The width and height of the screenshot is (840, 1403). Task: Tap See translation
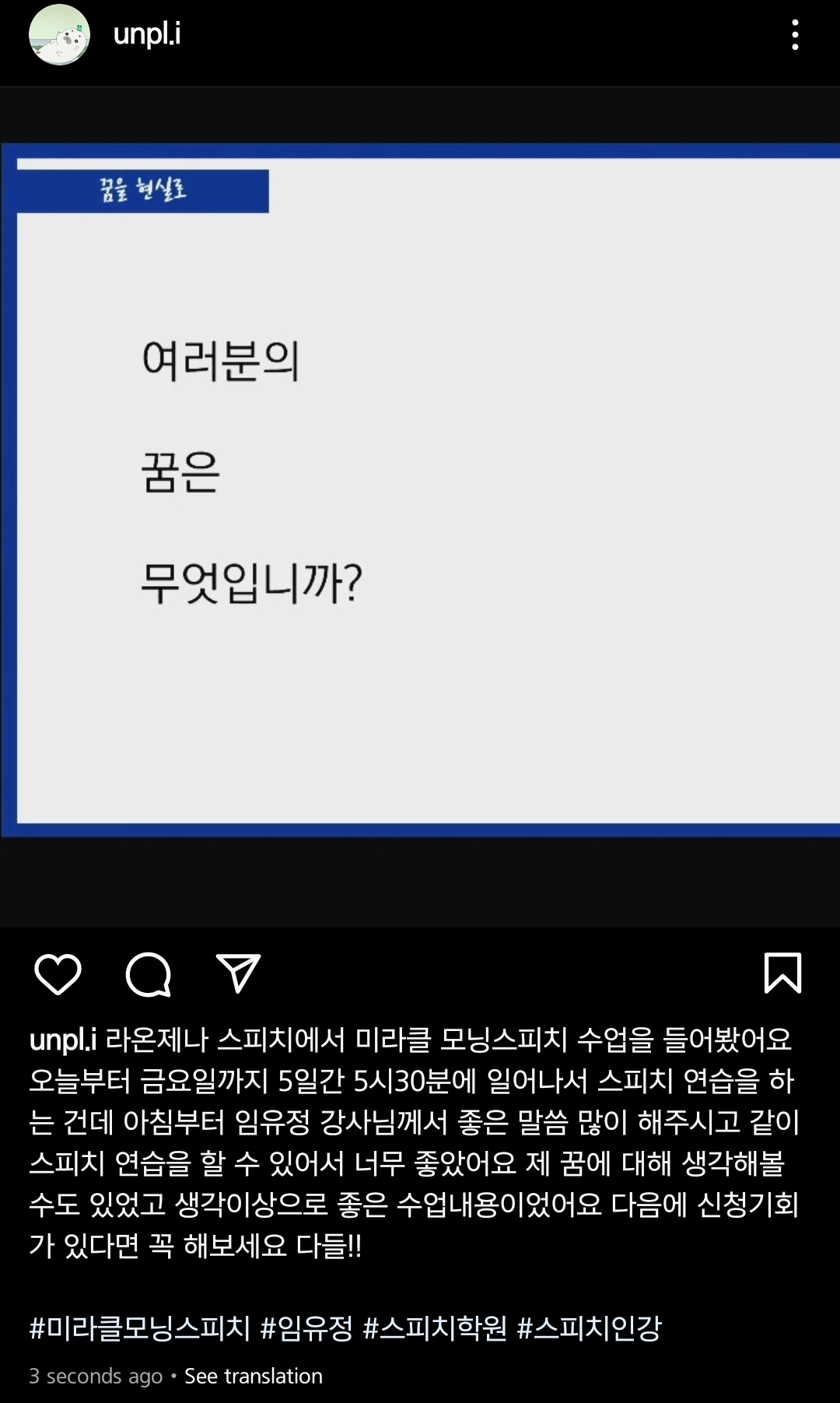[x=253, y=1376]
